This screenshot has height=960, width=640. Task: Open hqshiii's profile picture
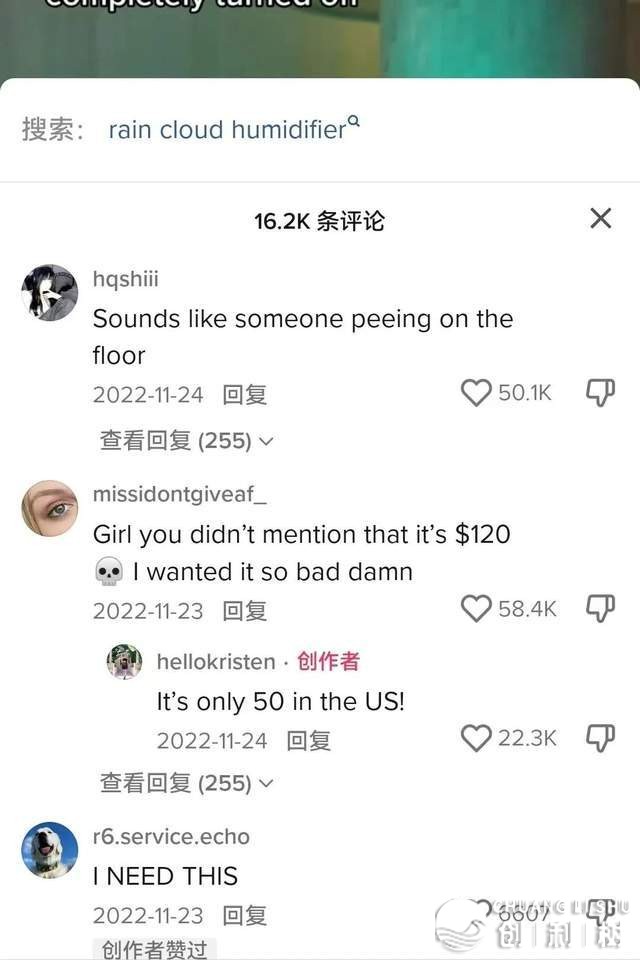(50, 293)
